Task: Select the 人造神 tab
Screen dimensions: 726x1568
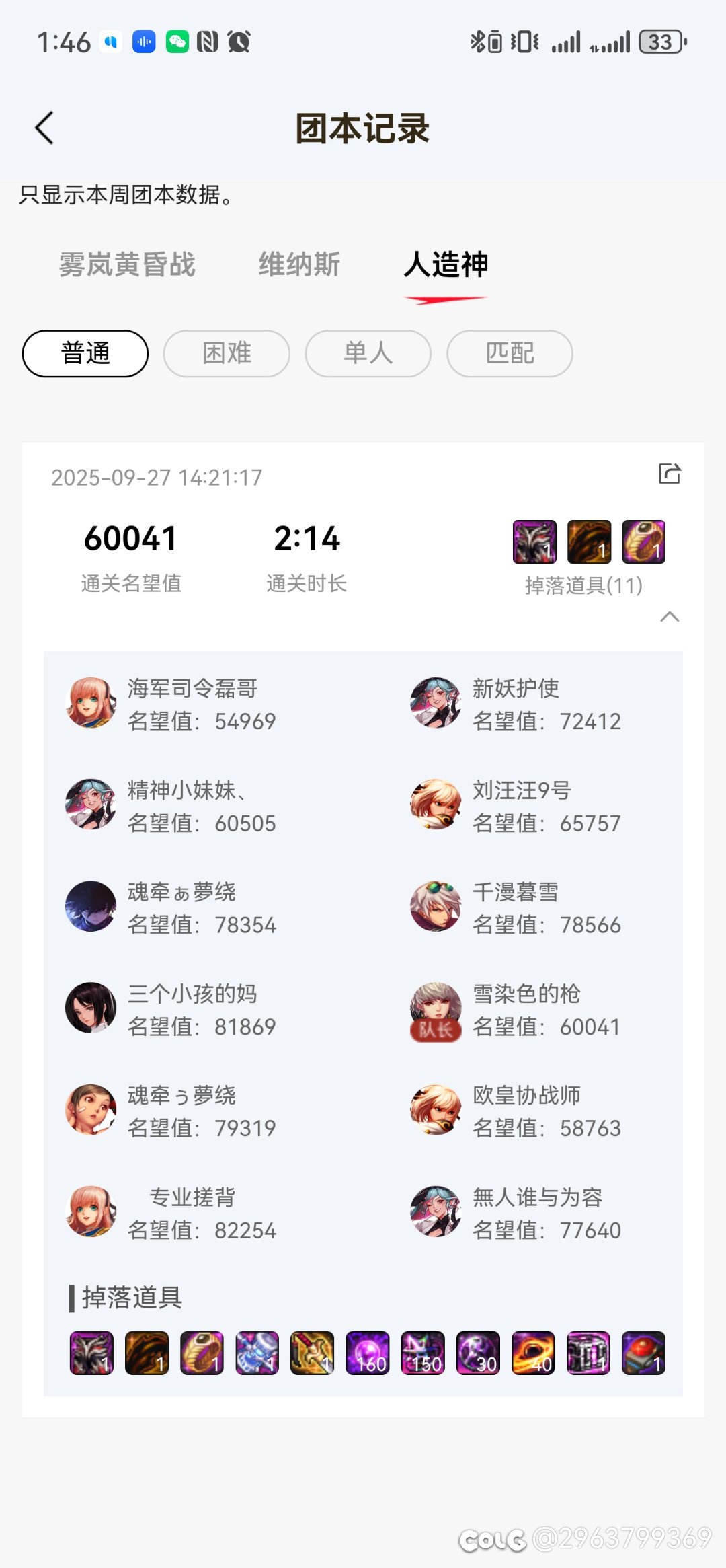Action: click(446, 264)
